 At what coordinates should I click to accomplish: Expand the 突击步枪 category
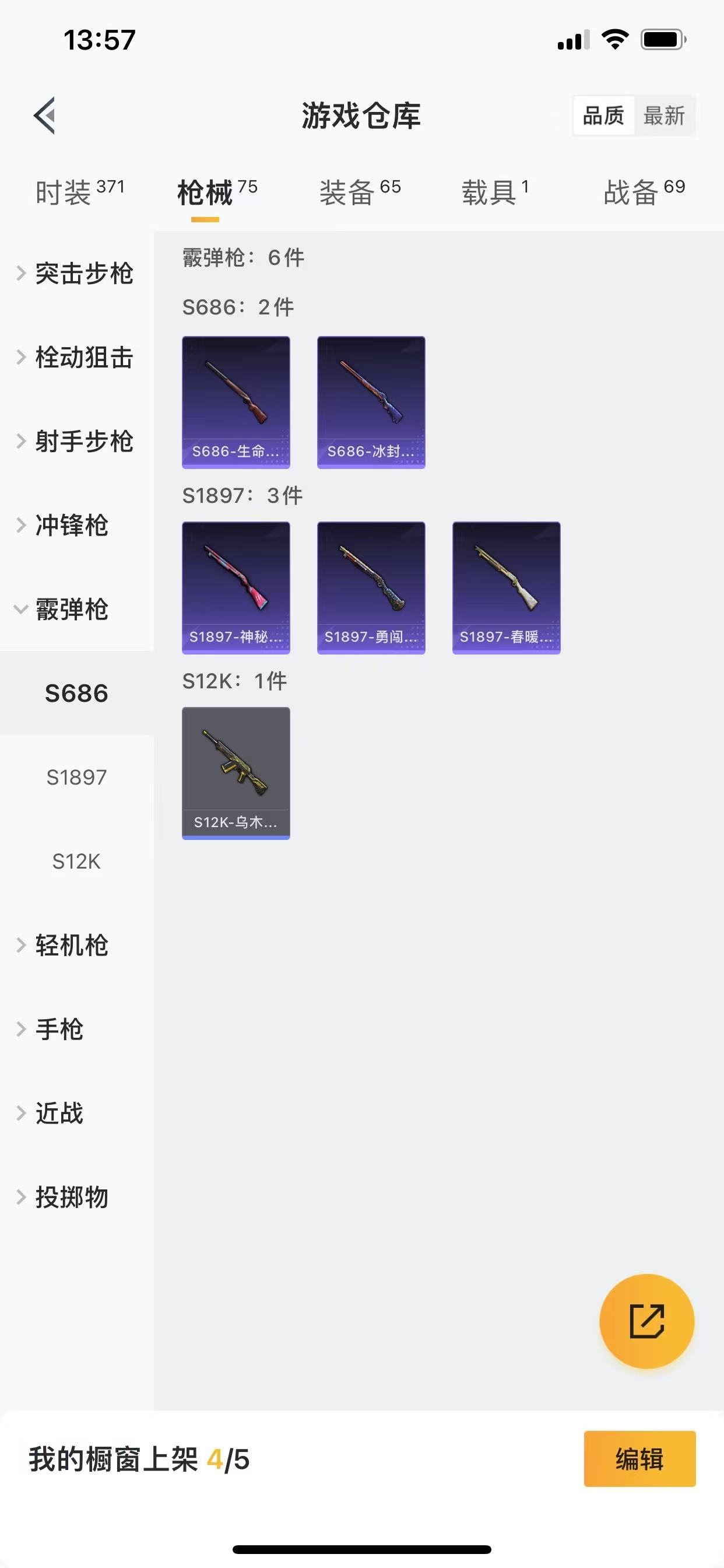76,274
